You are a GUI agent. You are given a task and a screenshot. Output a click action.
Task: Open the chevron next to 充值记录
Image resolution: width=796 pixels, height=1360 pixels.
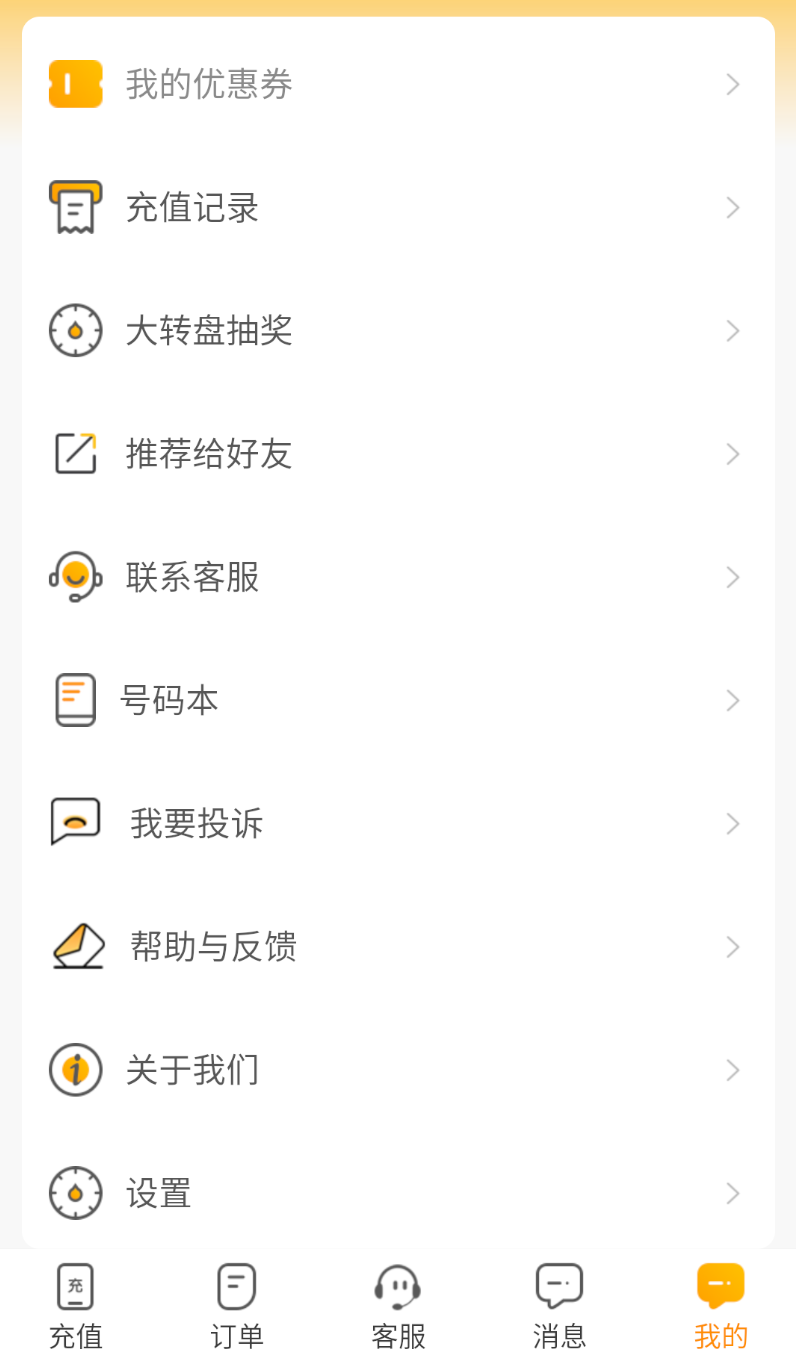(733, 207)
